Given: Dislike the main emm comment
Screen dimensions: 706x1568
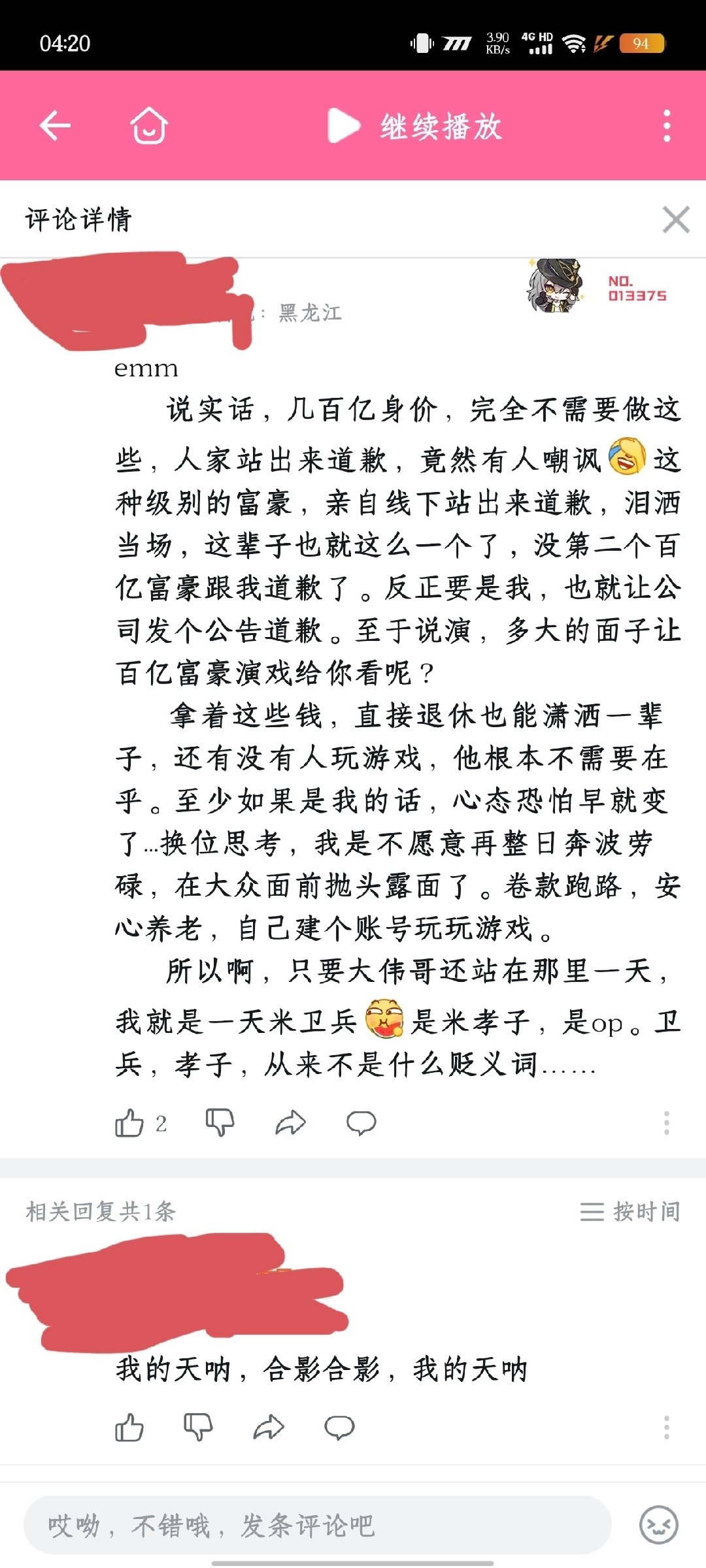Looking at the screenshot, I should pos(220,1123).
